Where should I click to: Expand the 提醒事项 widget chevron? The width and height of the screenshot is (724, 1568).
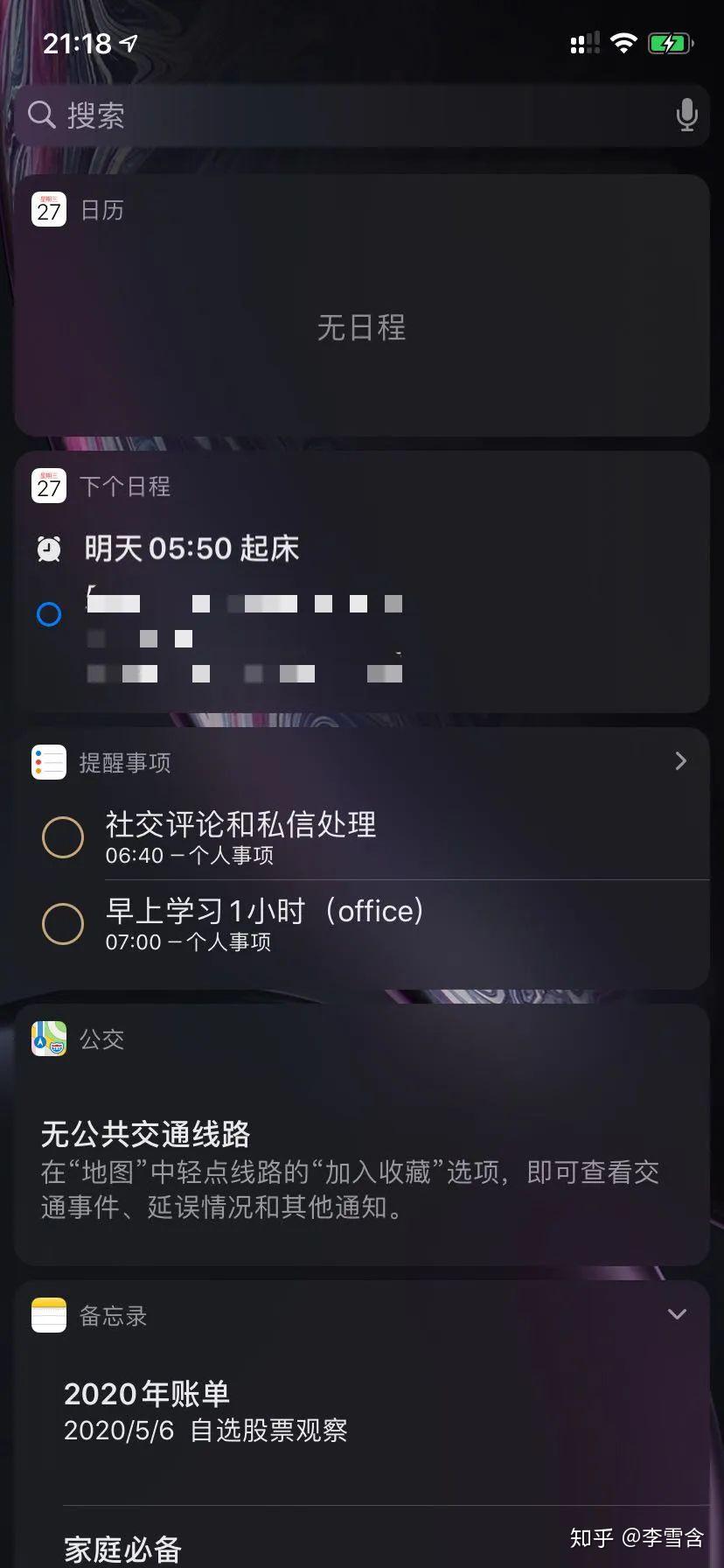(680, 761)
